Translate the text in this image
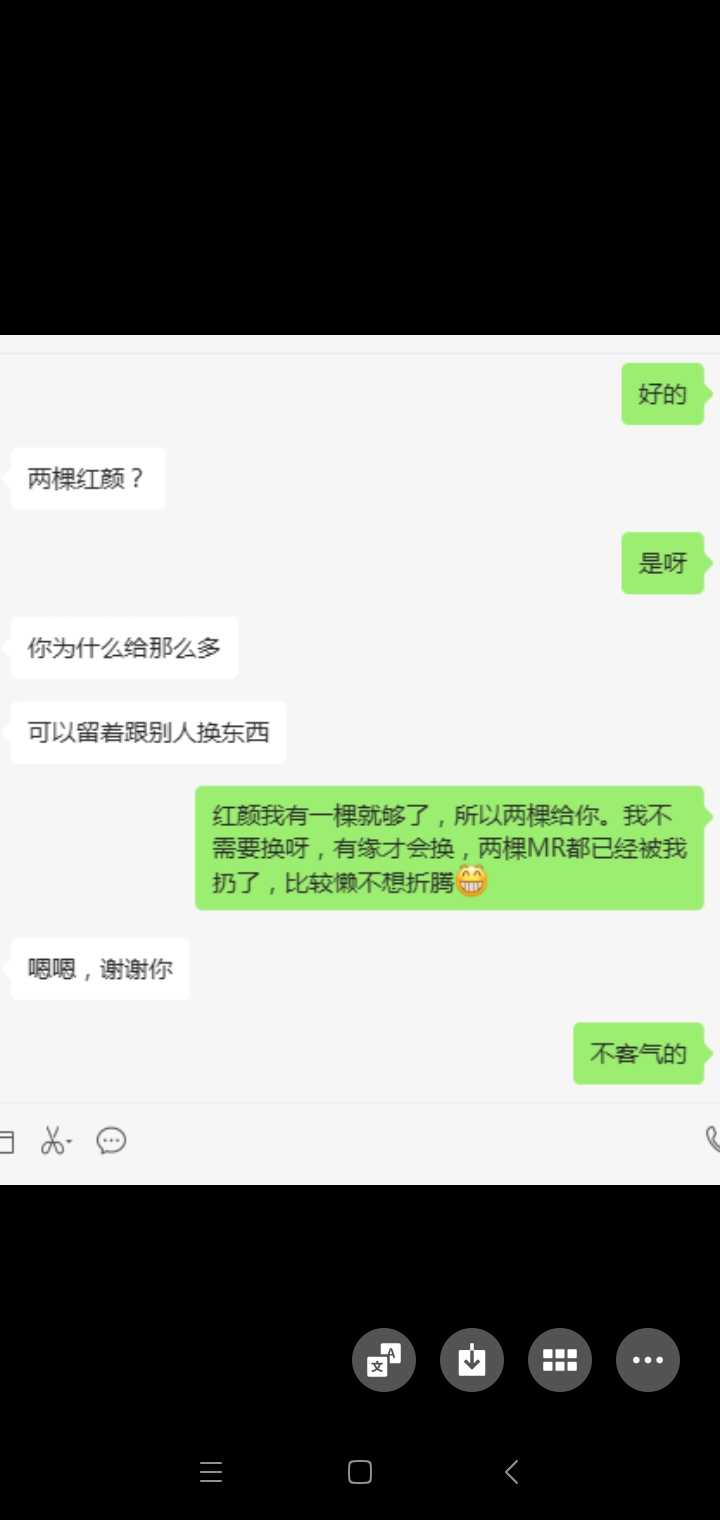The width and height of the screenshot is (720, 1520). (384, 1360)
